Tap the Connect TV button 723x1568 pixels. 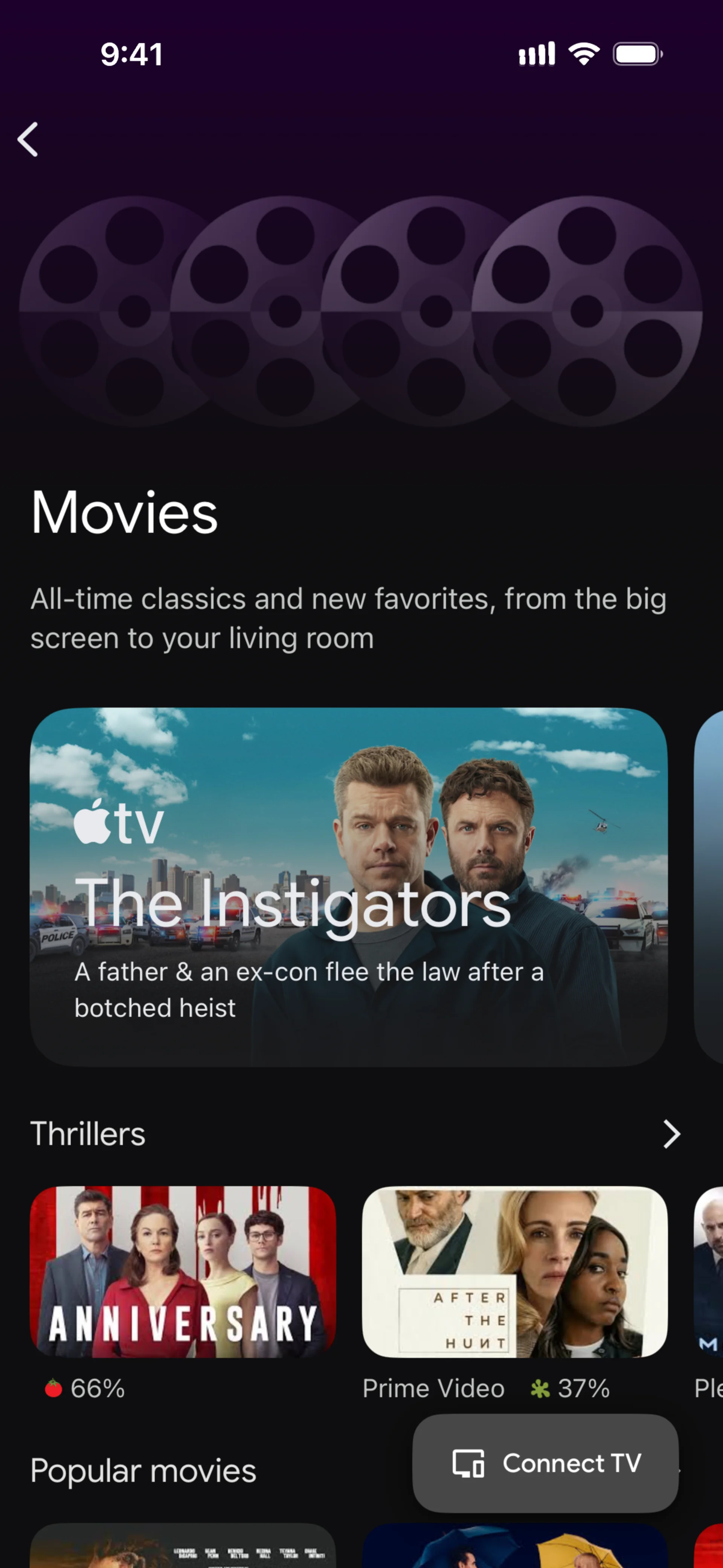pyautogui.click(x=545, y=1463)
